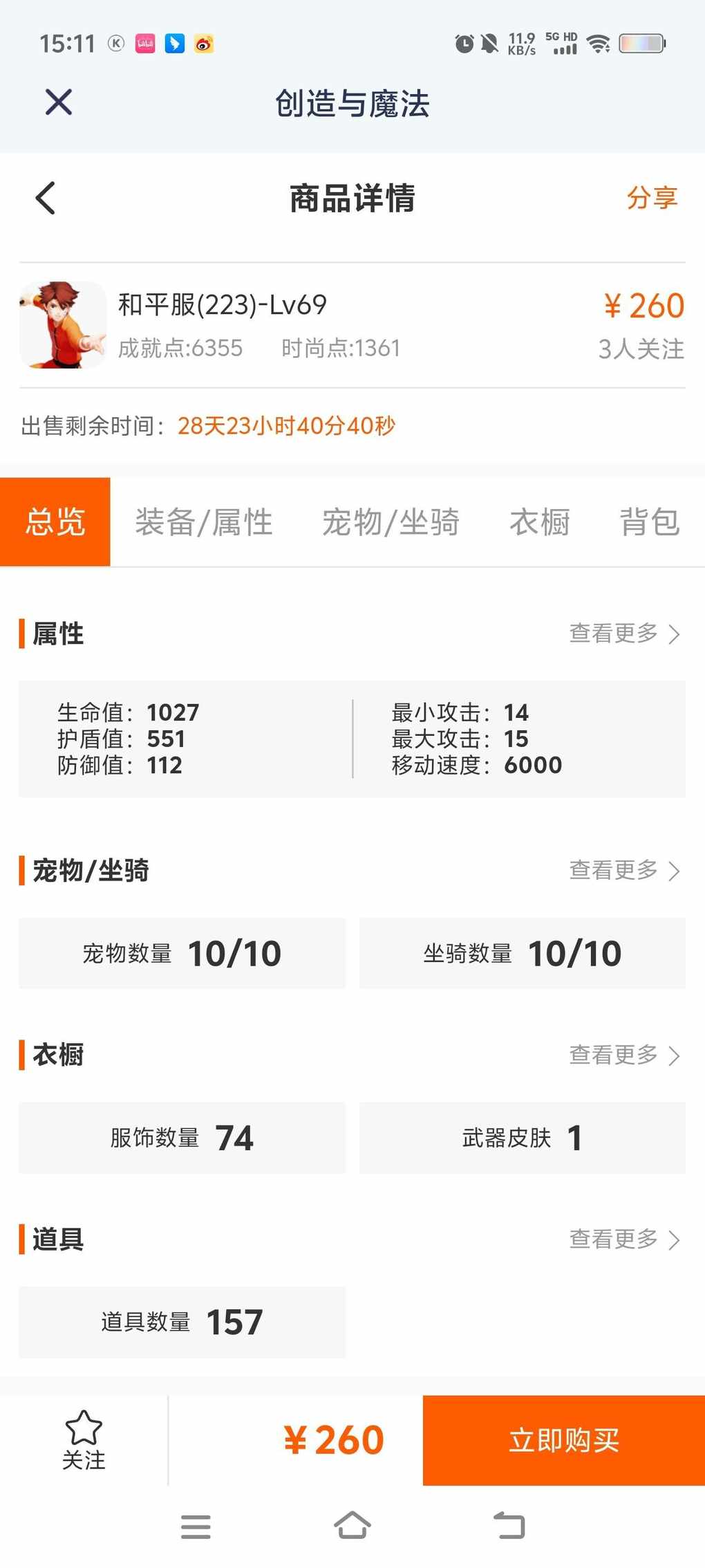Close the 创造与魔法 page
This screenshot has height=1568, width=705.
click(x=59, y=102)
